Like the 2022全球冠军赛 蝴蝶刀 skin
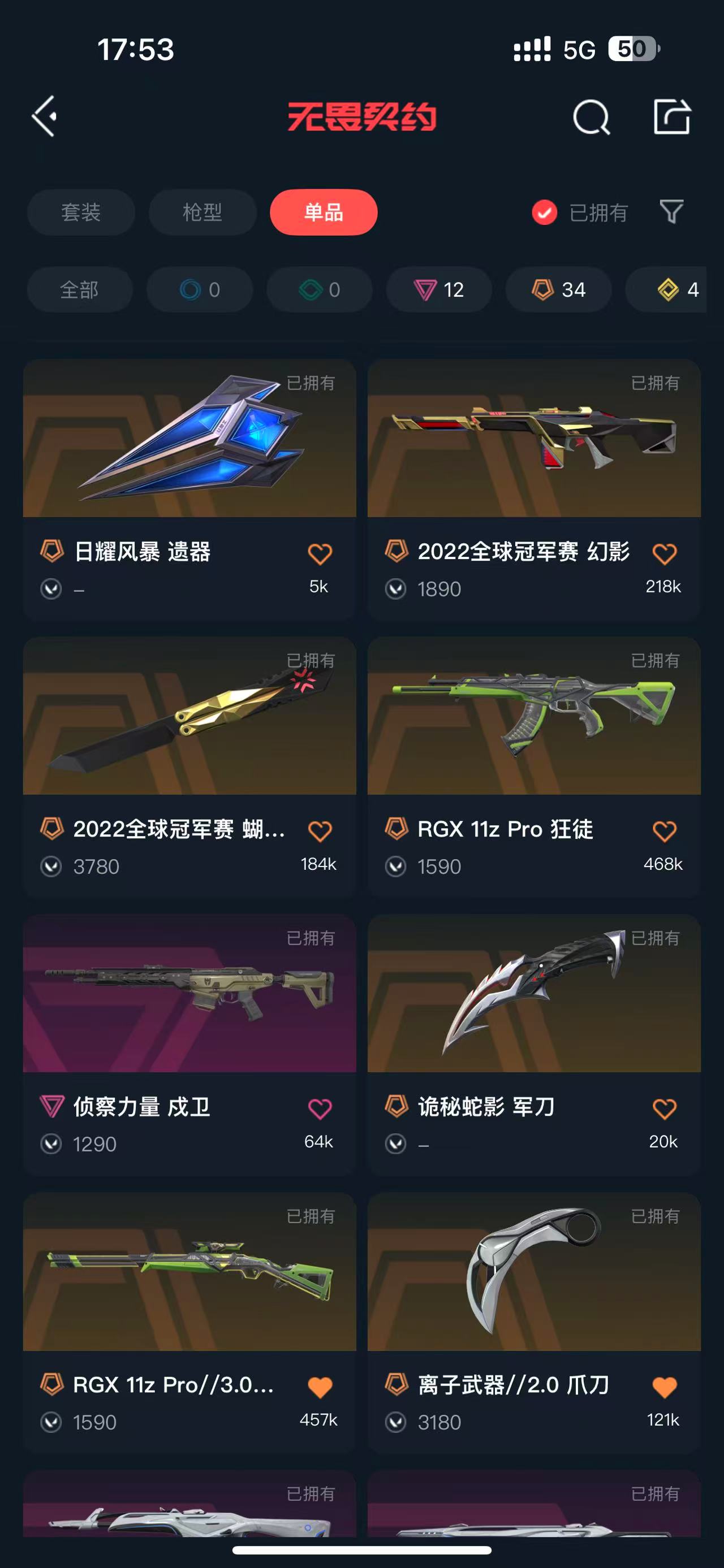Screen dimensions: 724x1568 320,830
